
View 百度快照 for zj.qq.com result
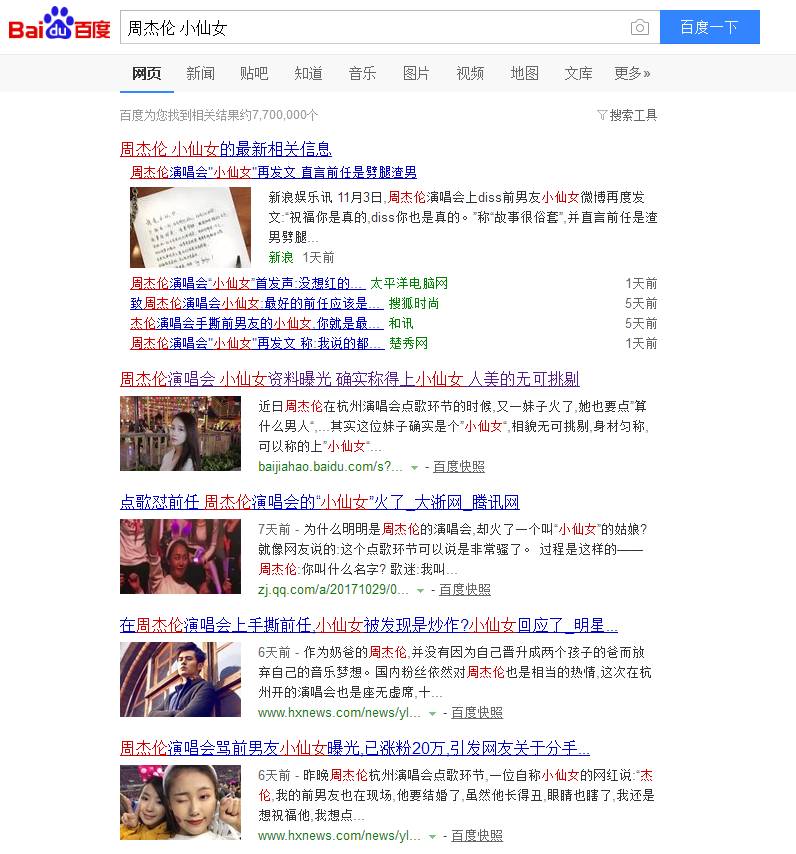[465, 590]
